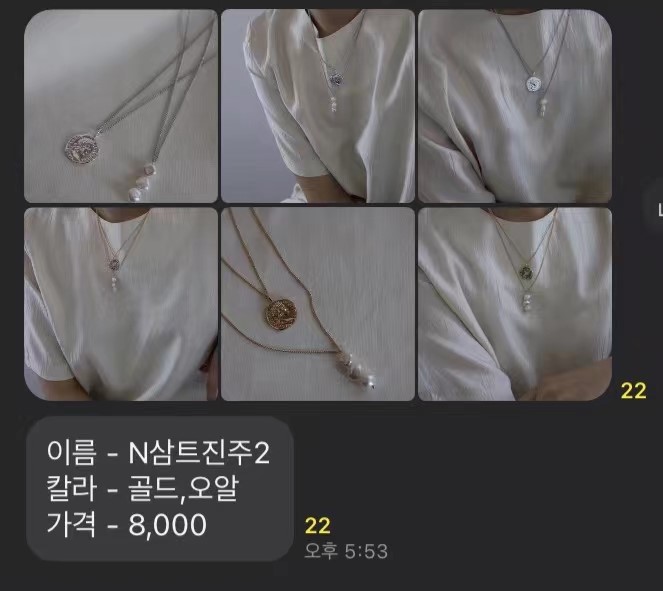663x591 pixels.
Task: Open the fourth photo: gold necklace worn on blouse
Action: (x=120, y=303)
